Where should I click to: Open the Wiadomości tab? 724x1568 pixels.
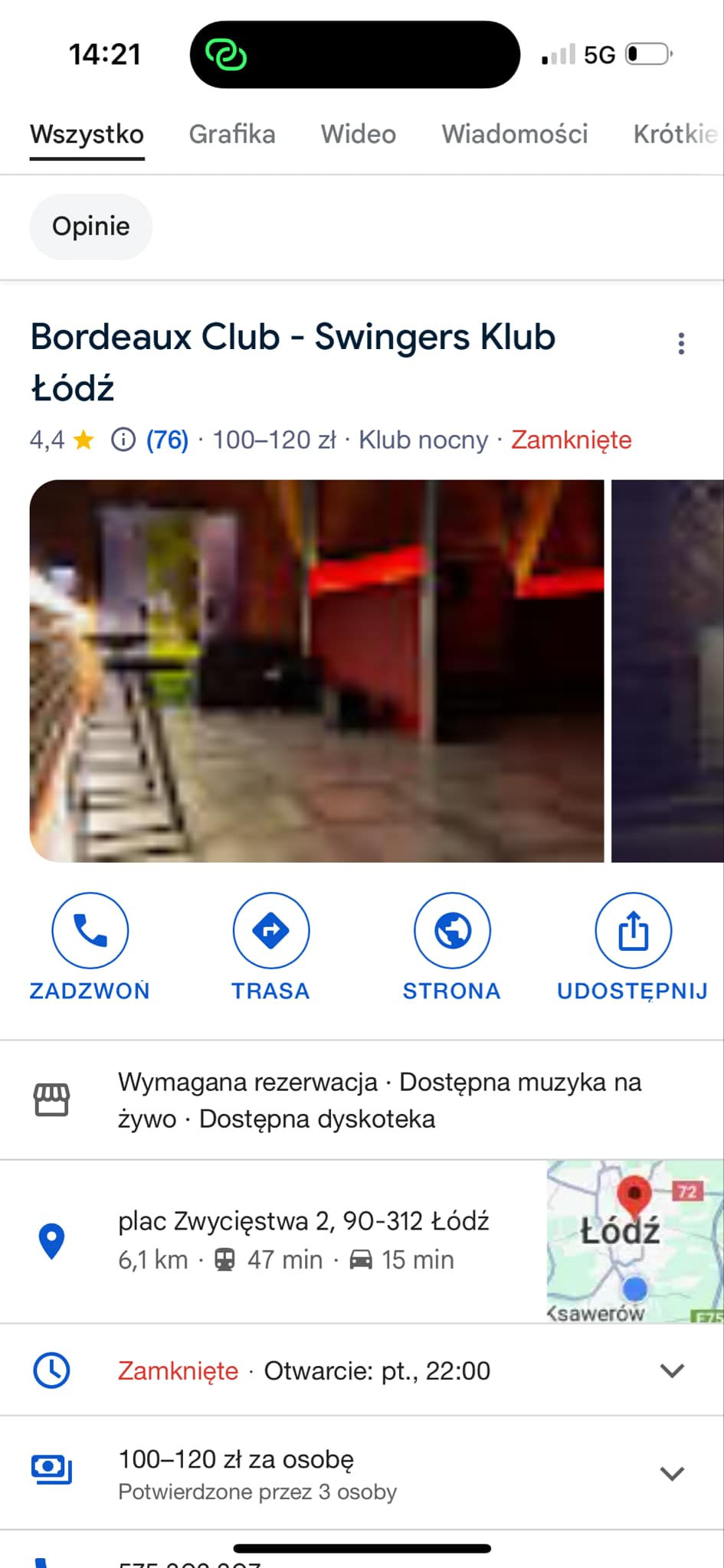514,134
